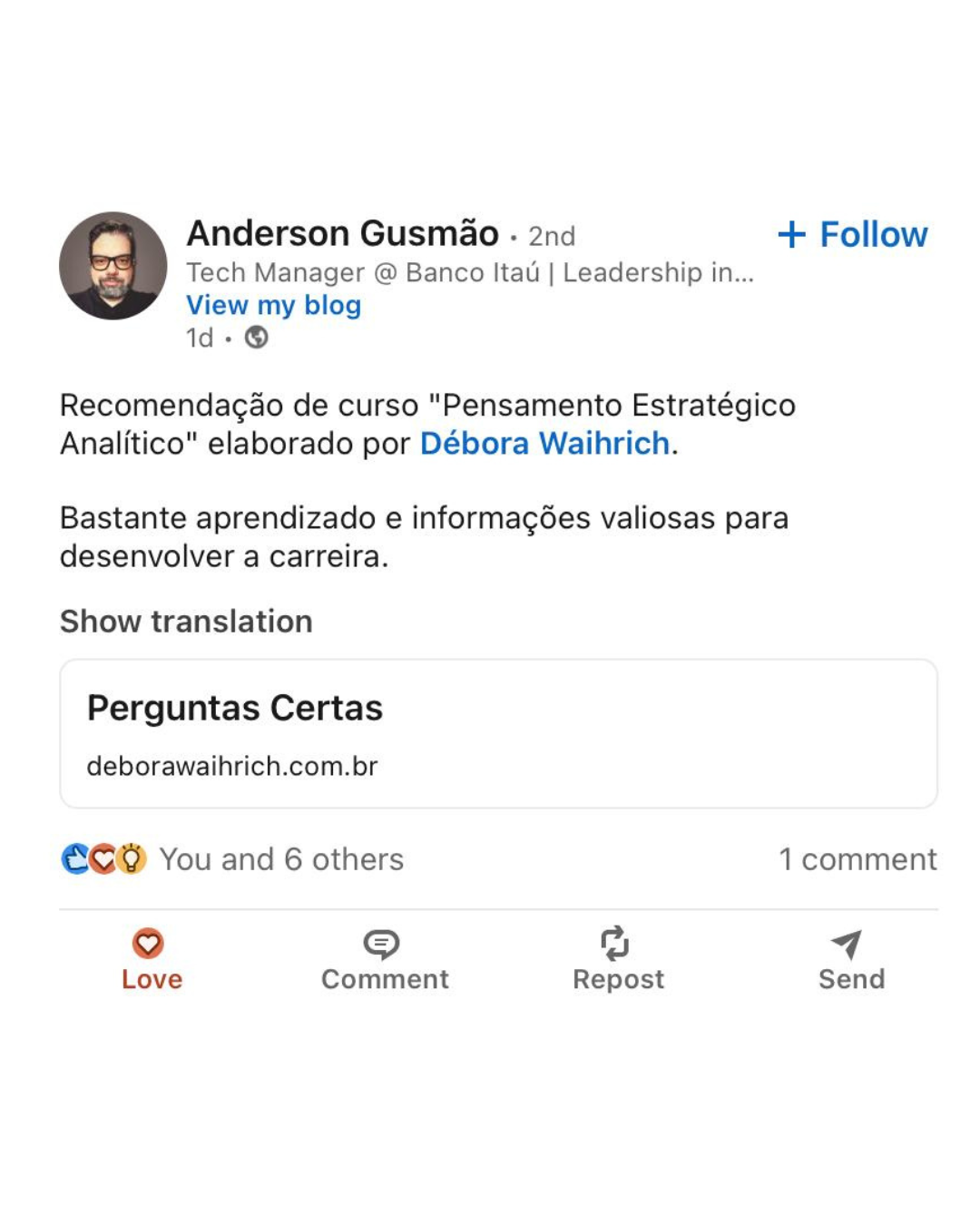980x1225 pixels.
Task: Select the Comment speech bubble icon
Action: [384, 946]
